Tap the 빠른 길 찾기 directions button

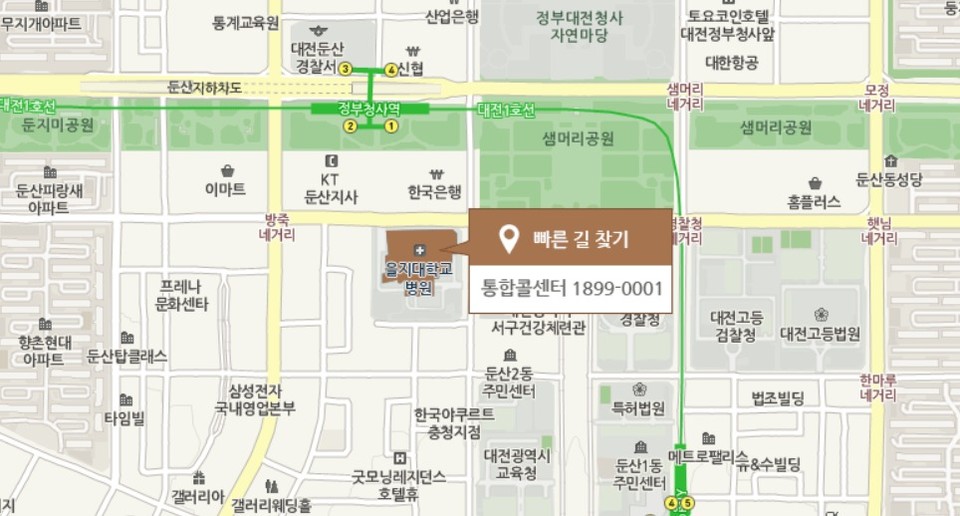point(569,239)
